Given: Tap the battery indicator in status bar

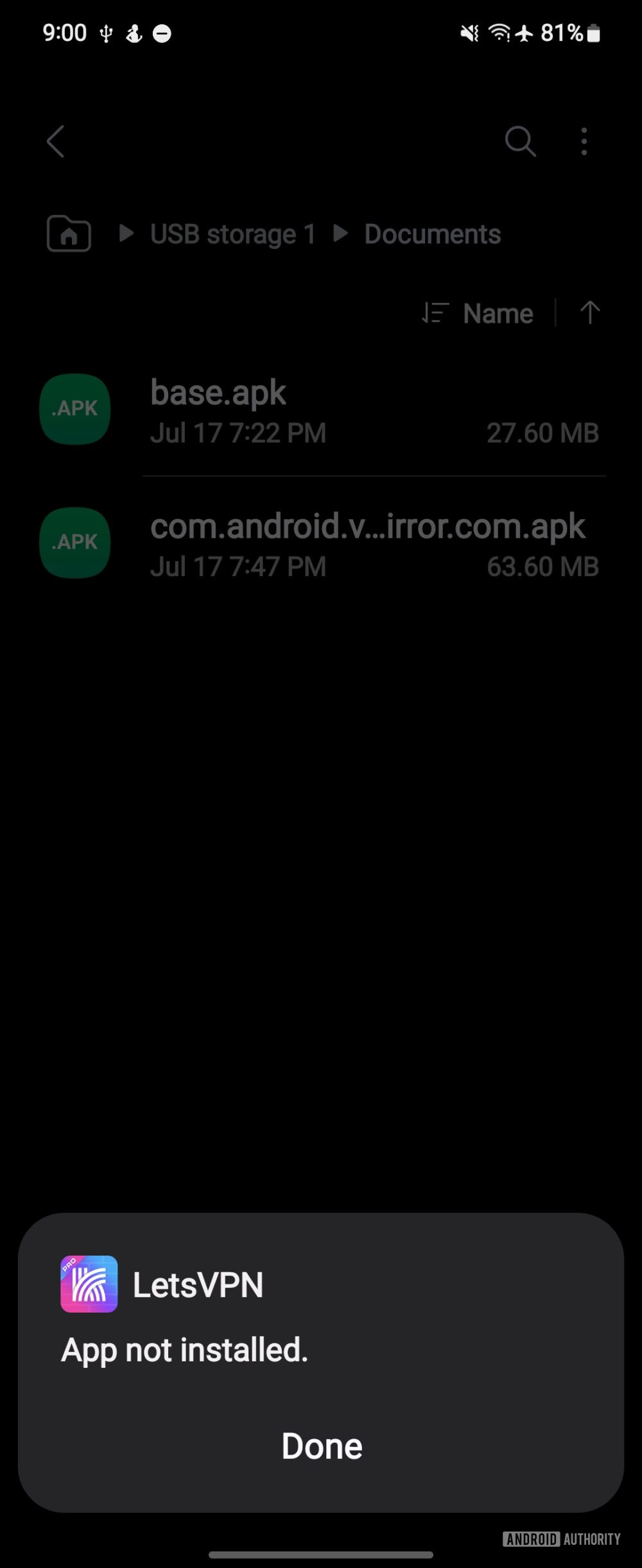Looking at the screenshot, I should (x=594, y=32).
